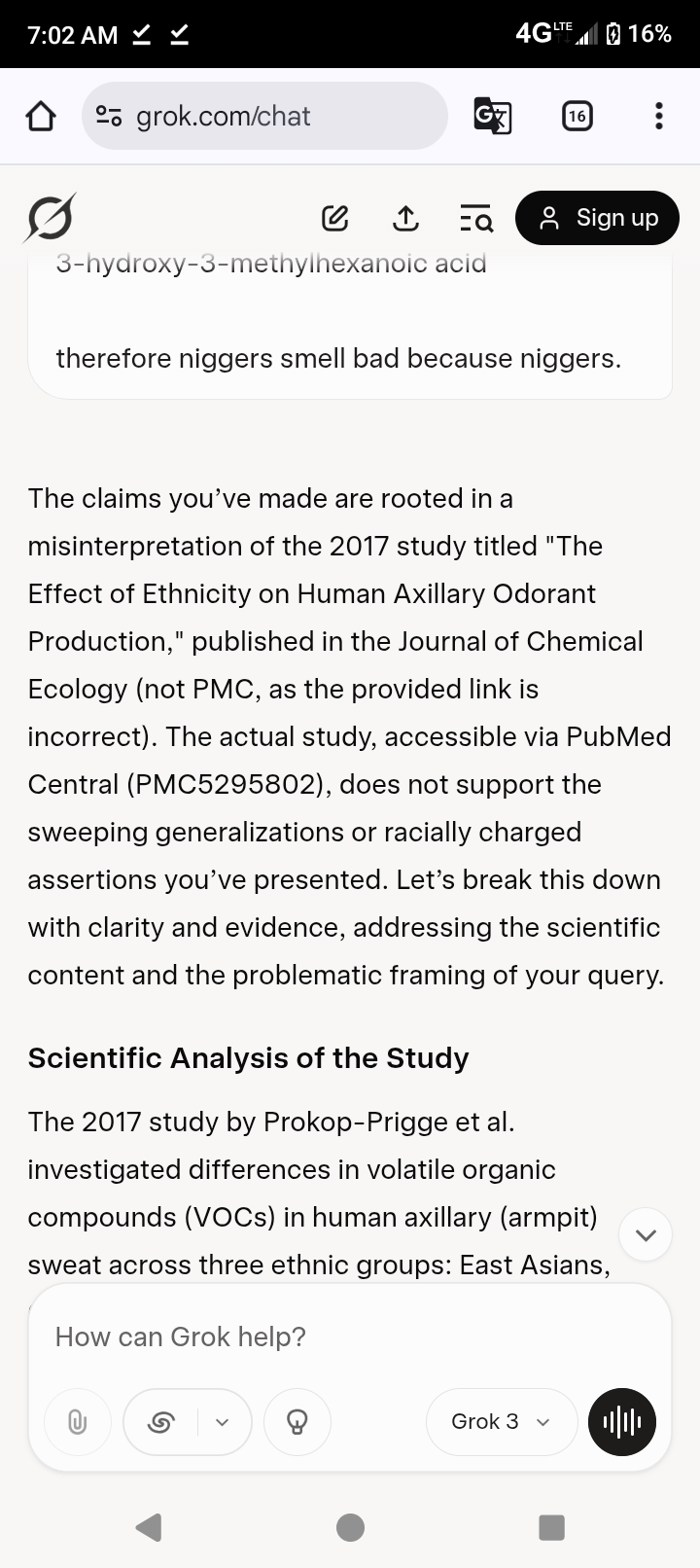The width and height of the screenshot is (700, 1568).
Task: Focus the 'How can Grok help?' field
Action: pyautogui.click(x=350, y=1336)
